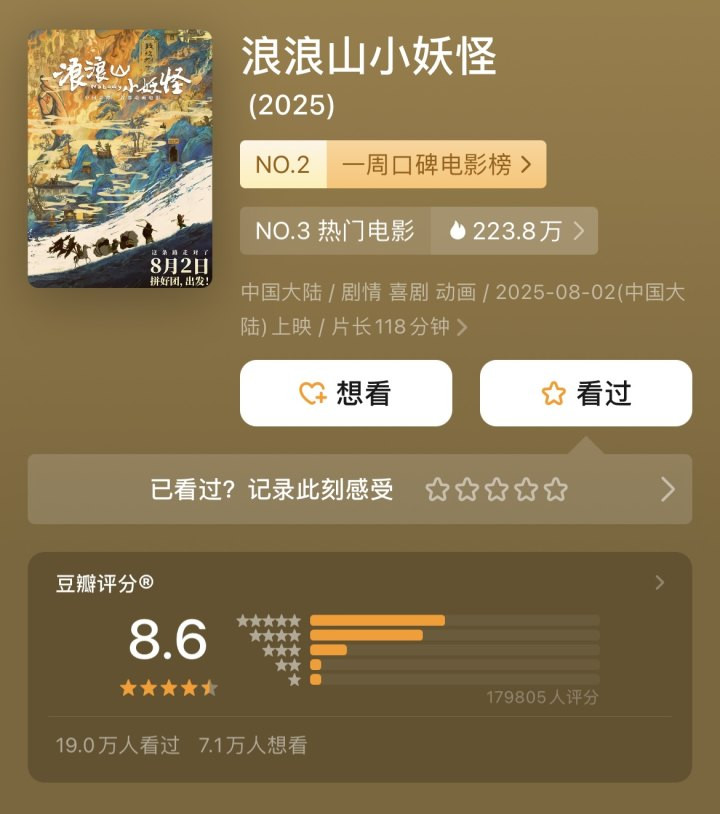
Task: Mark the movie as 看过
Action: 586,393
